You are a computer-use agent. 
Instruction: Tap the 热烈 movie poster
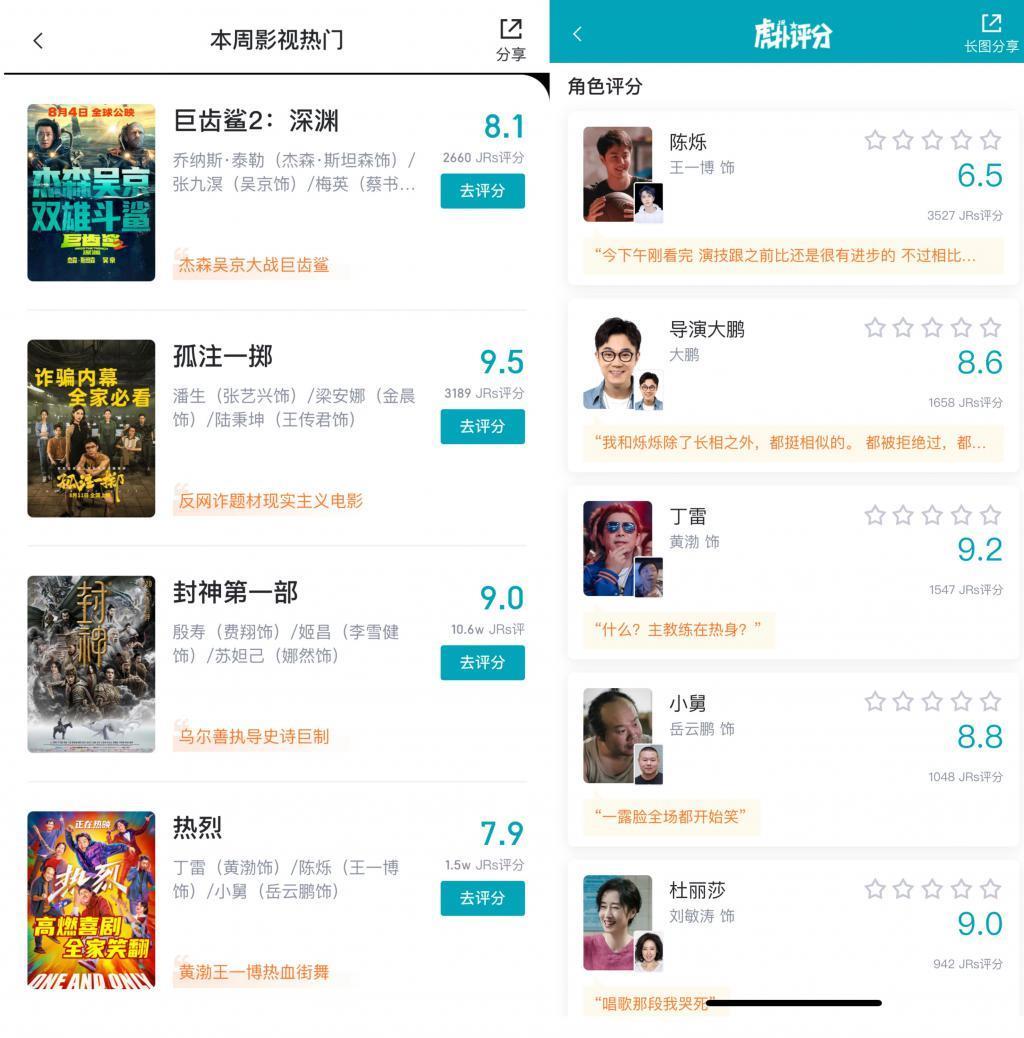click(91, 900)
